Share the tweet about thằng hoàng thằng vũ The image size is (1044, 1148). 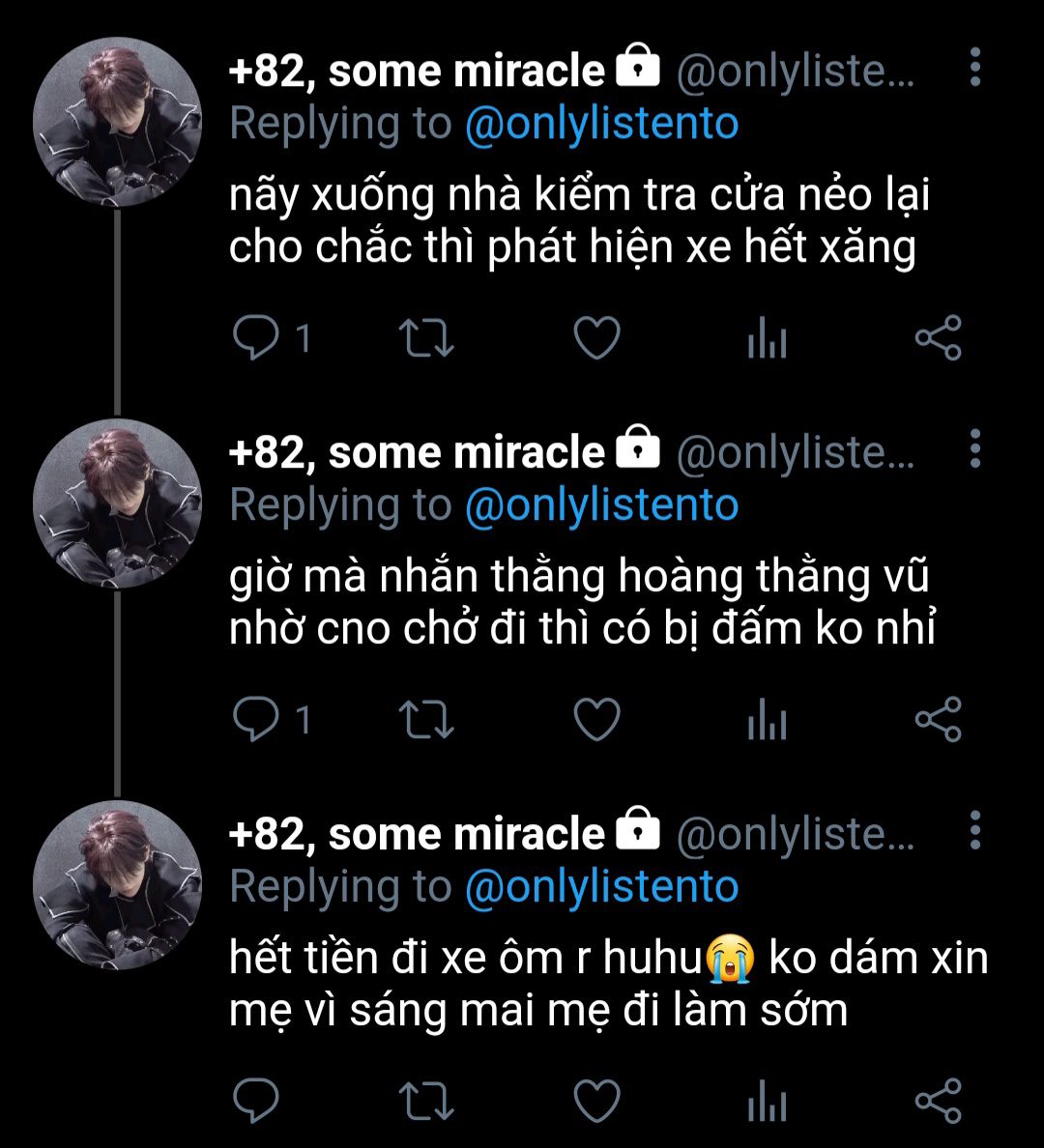pos(938,720)
